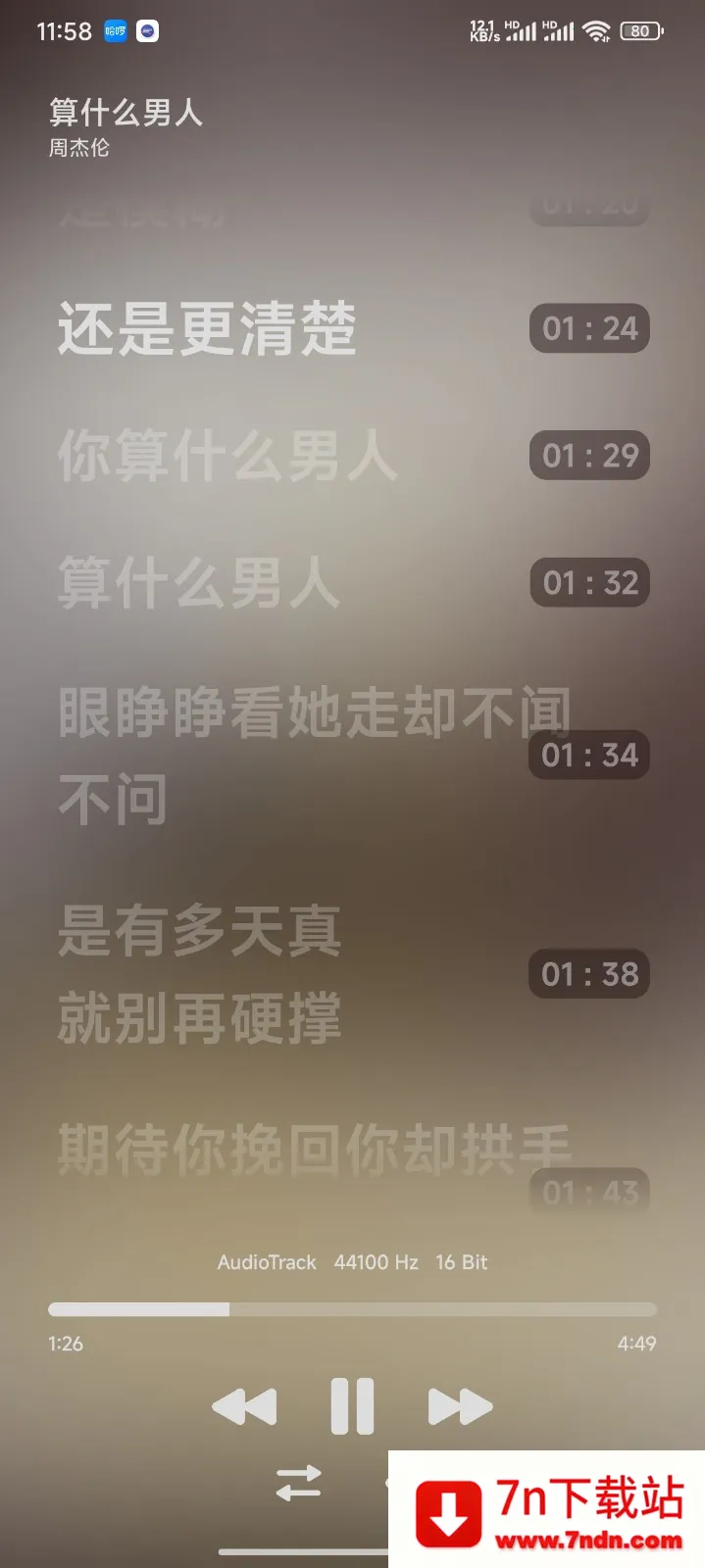Tap the playback progress bar to seek
Screen dimensions: 705x1568
(x=352, y=1309)
